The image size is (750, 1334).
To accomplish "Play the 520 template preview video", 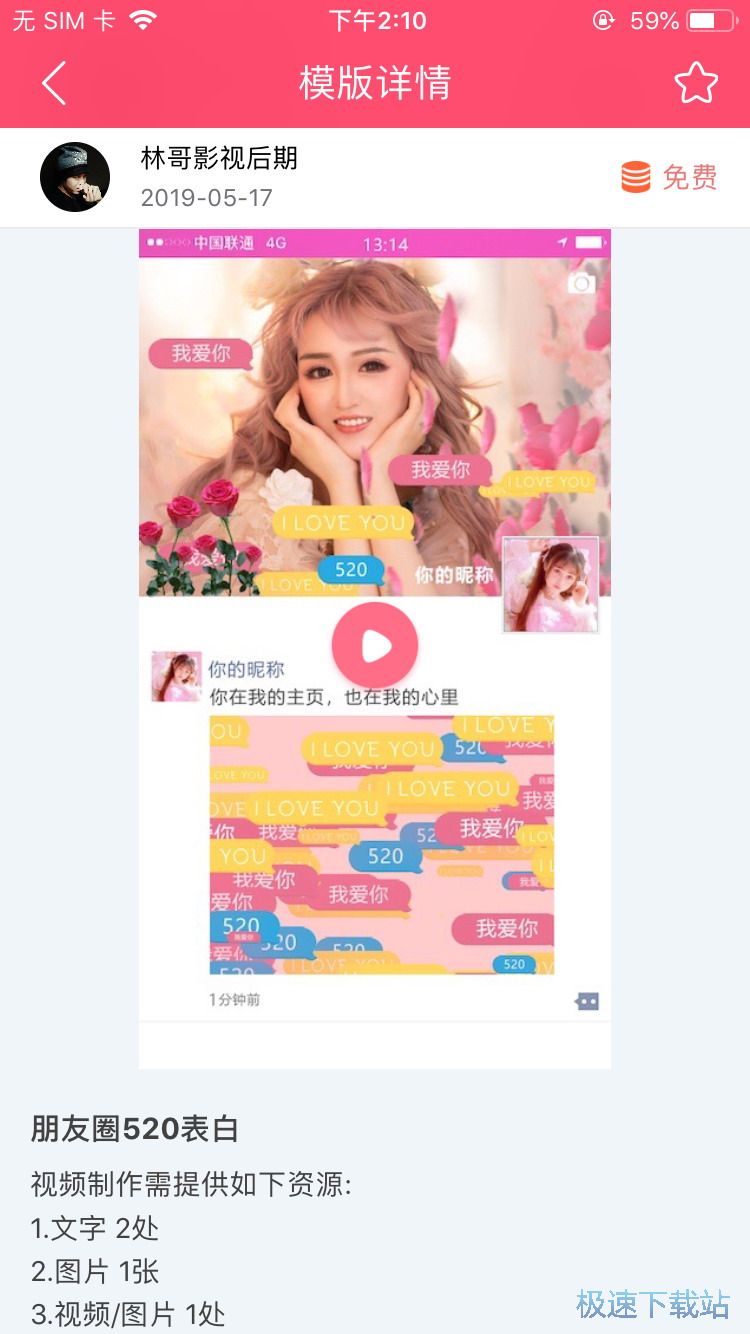I will click(374, 645).
